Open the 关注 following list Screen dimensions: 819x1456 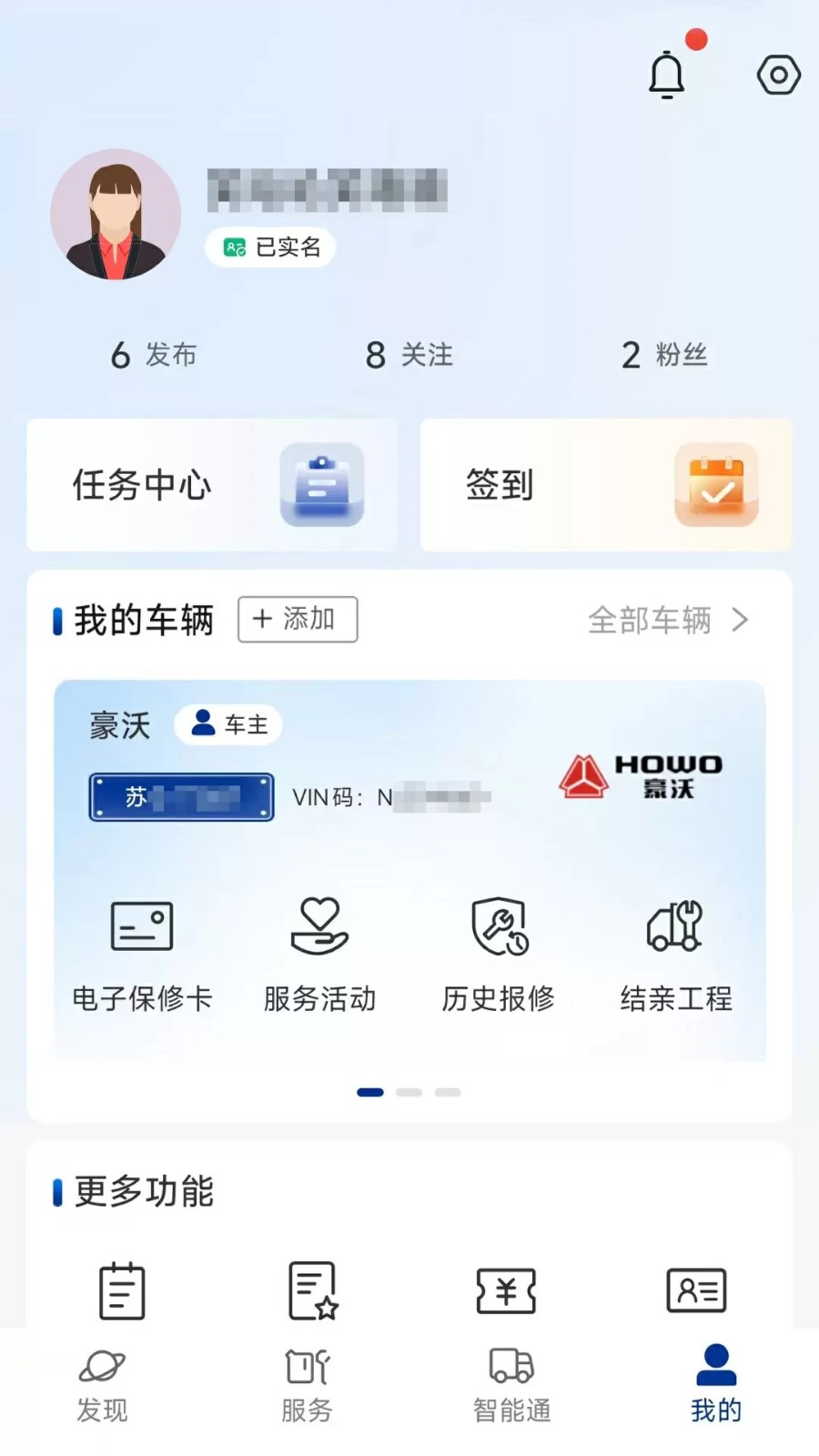tap(409, 355)
